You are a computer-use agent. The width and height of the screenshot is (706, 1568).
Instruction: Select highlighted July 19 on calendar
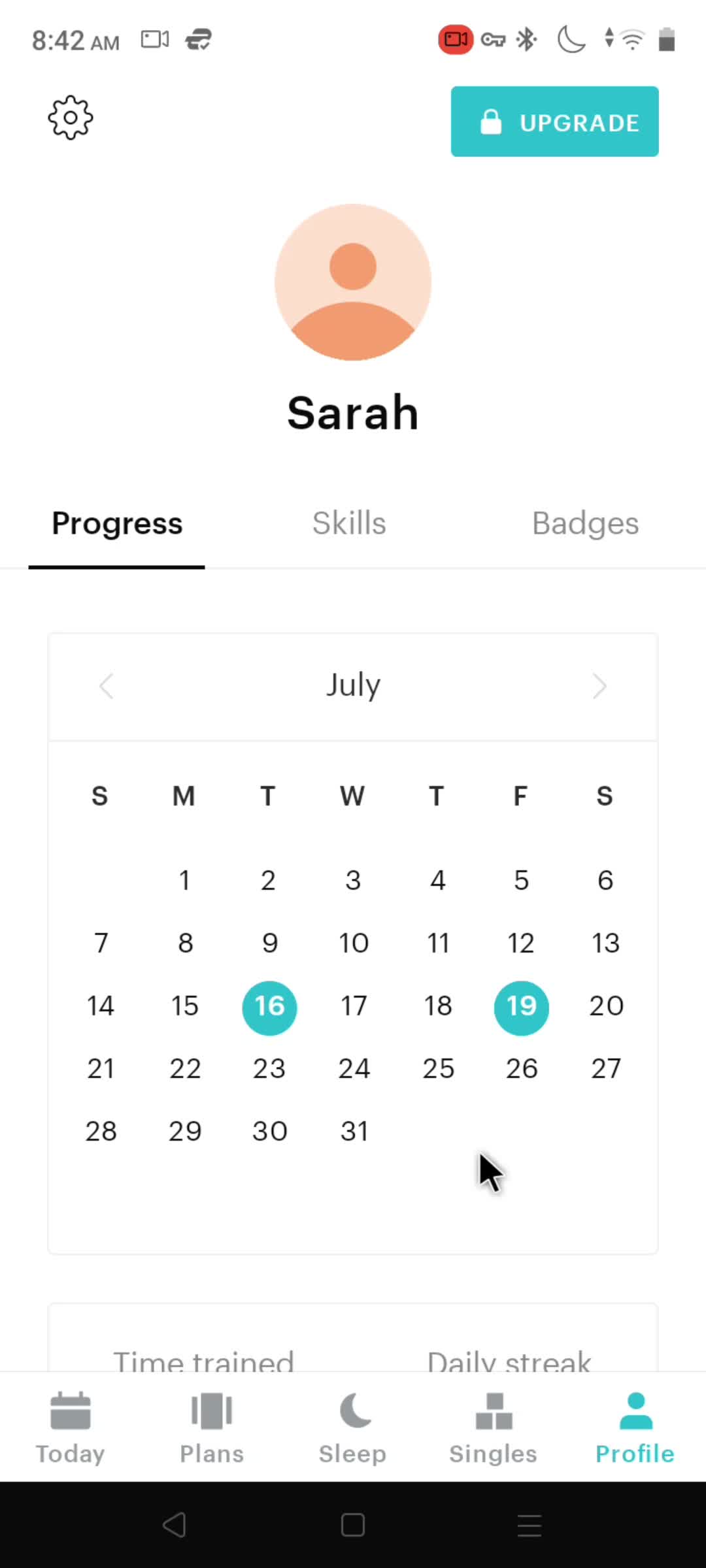point(521,1007)
